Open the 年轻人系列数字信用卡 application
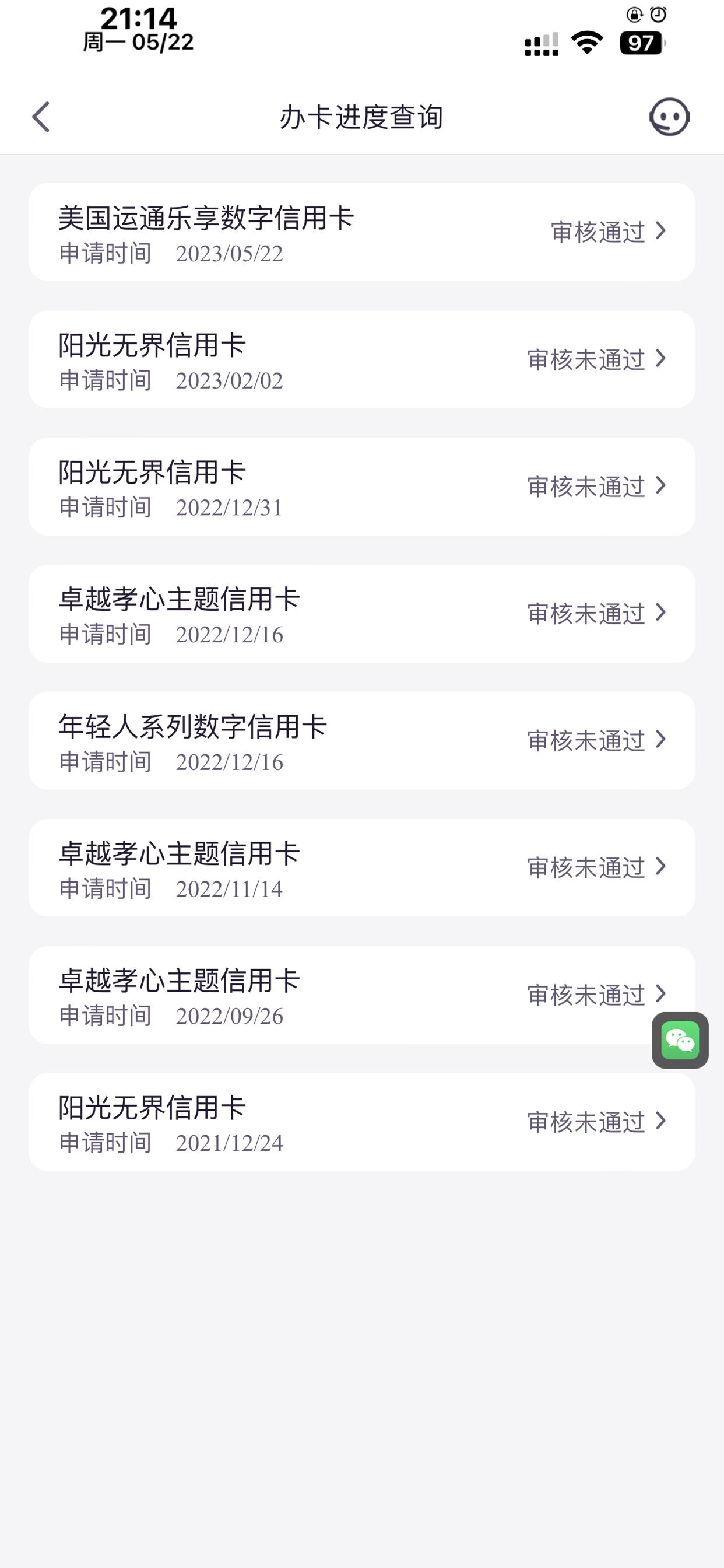The width and height of the screenshot is (724, 1568). click(x=362, y=741)
